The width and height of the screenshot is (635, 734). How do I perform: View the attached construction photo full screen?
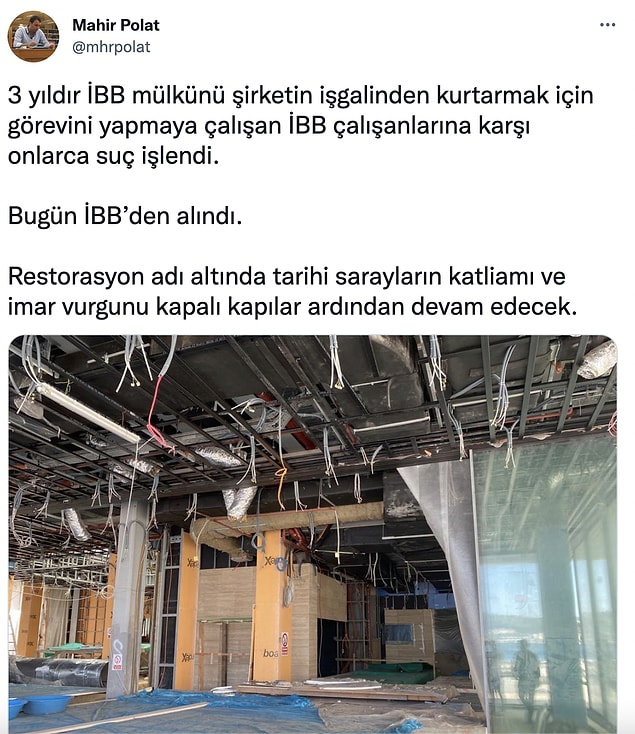[x=312, y=530]
